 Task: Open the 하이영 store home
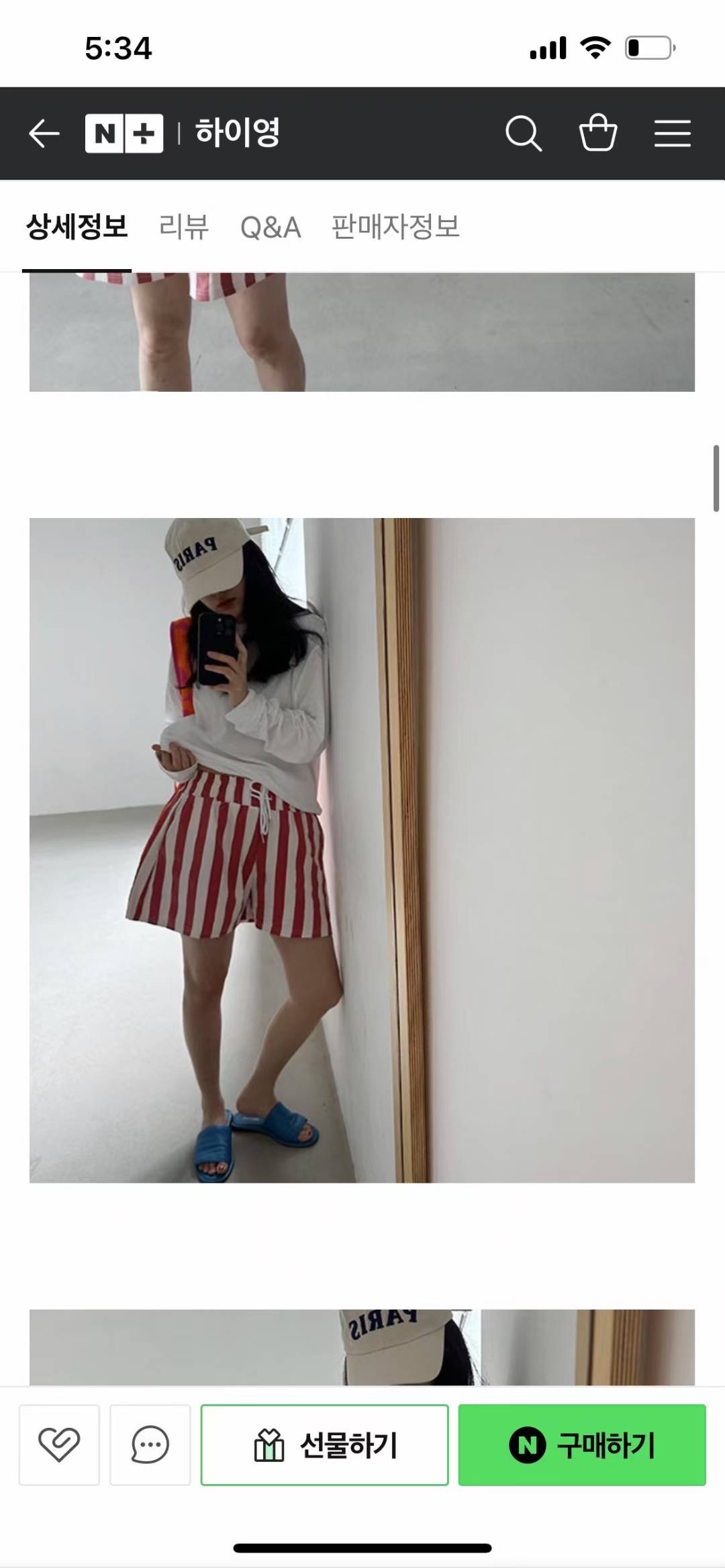point(237,133)
